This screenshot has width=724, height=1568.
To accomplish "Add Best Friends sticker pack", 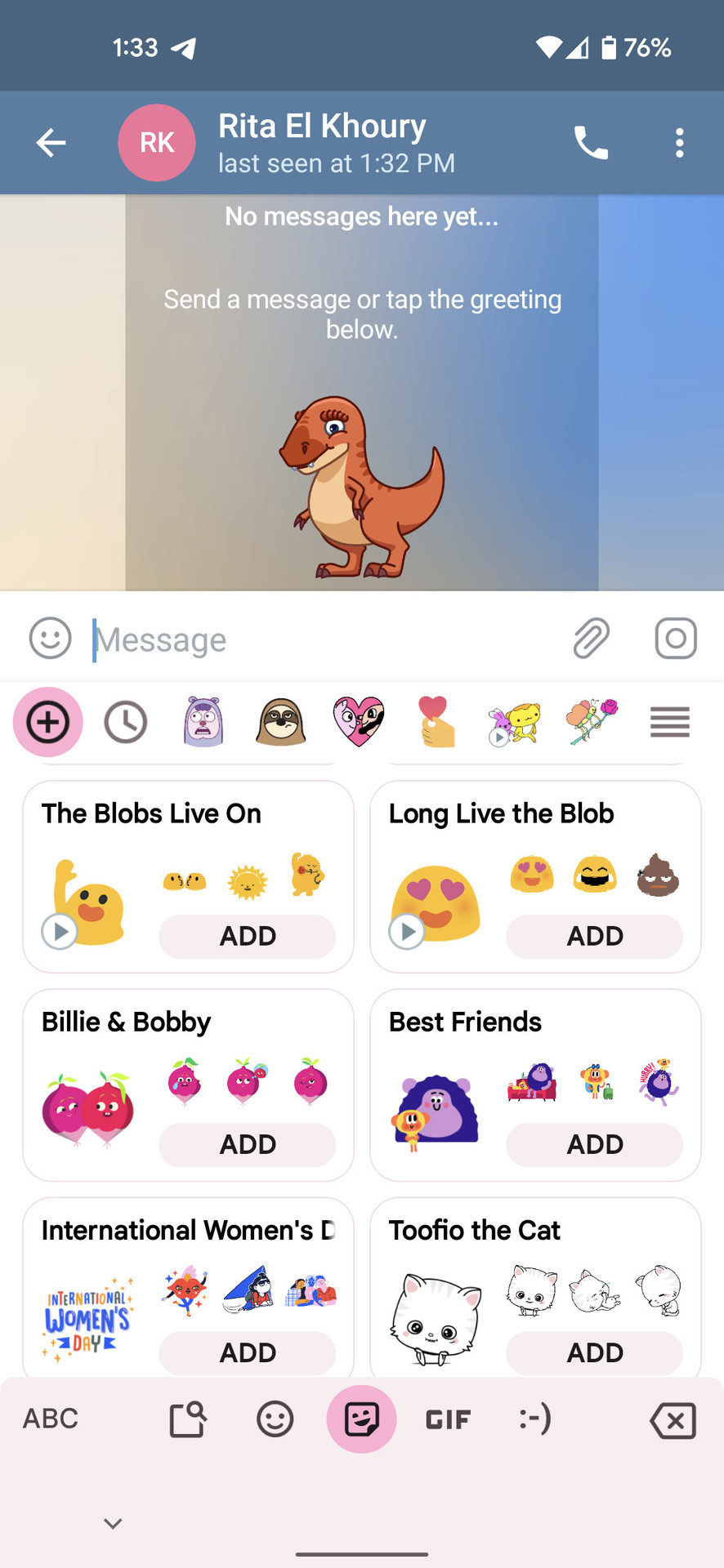I will 594,1144.
